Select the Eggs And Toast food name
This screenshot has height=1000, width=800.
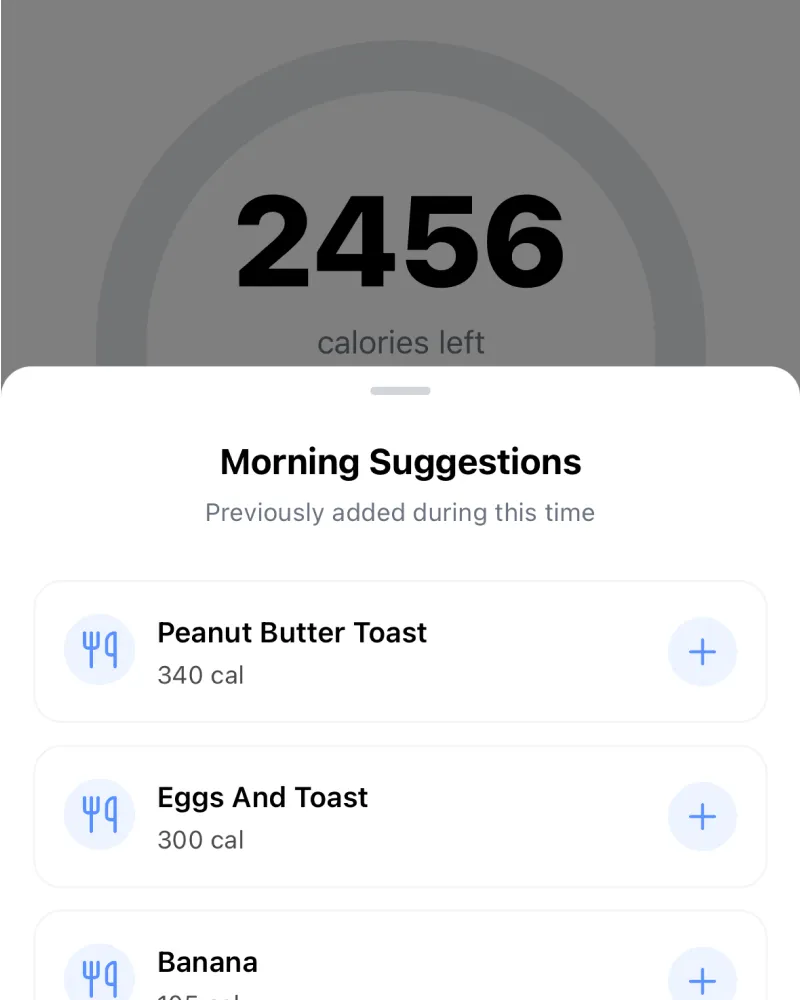coord(262,797)
